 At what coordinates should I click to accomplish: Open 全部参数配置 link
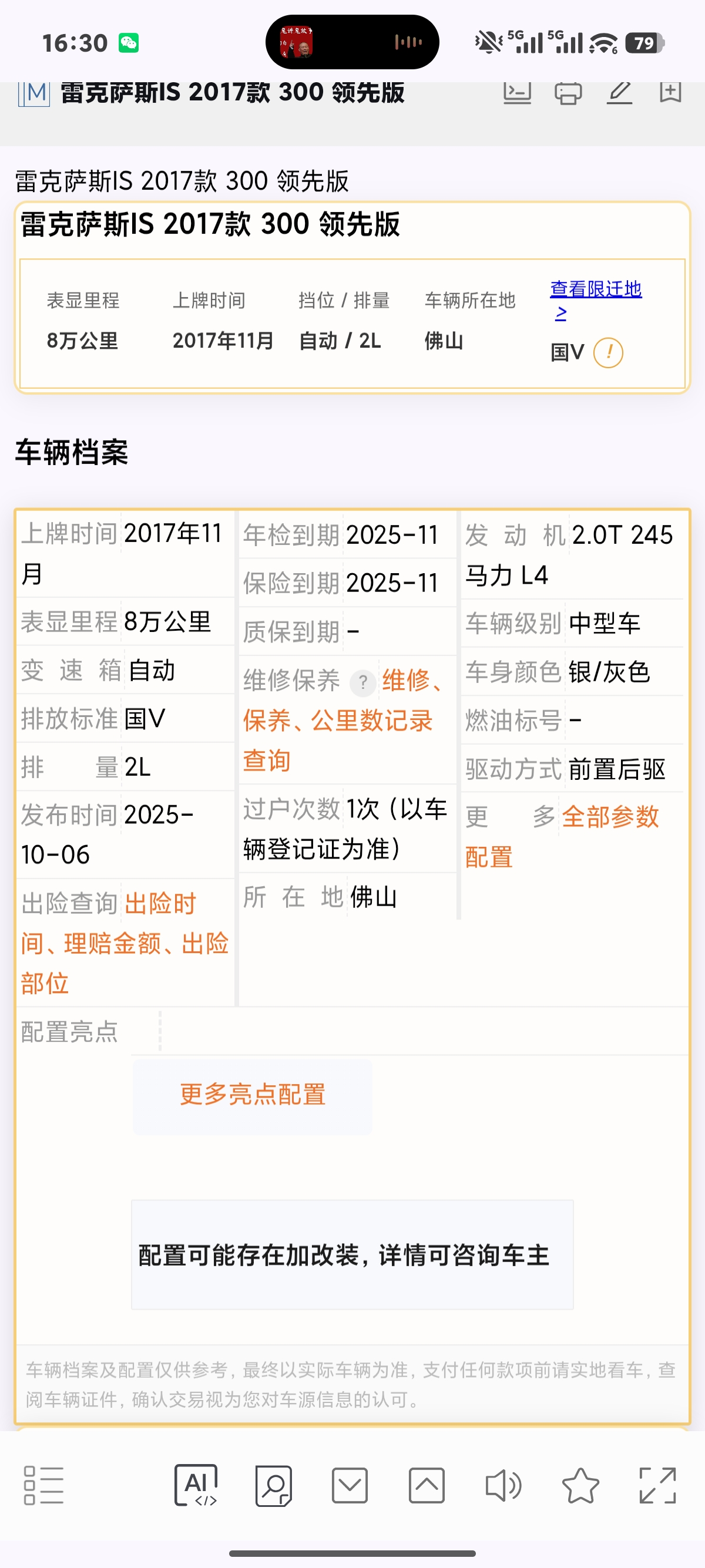(609, 817)
